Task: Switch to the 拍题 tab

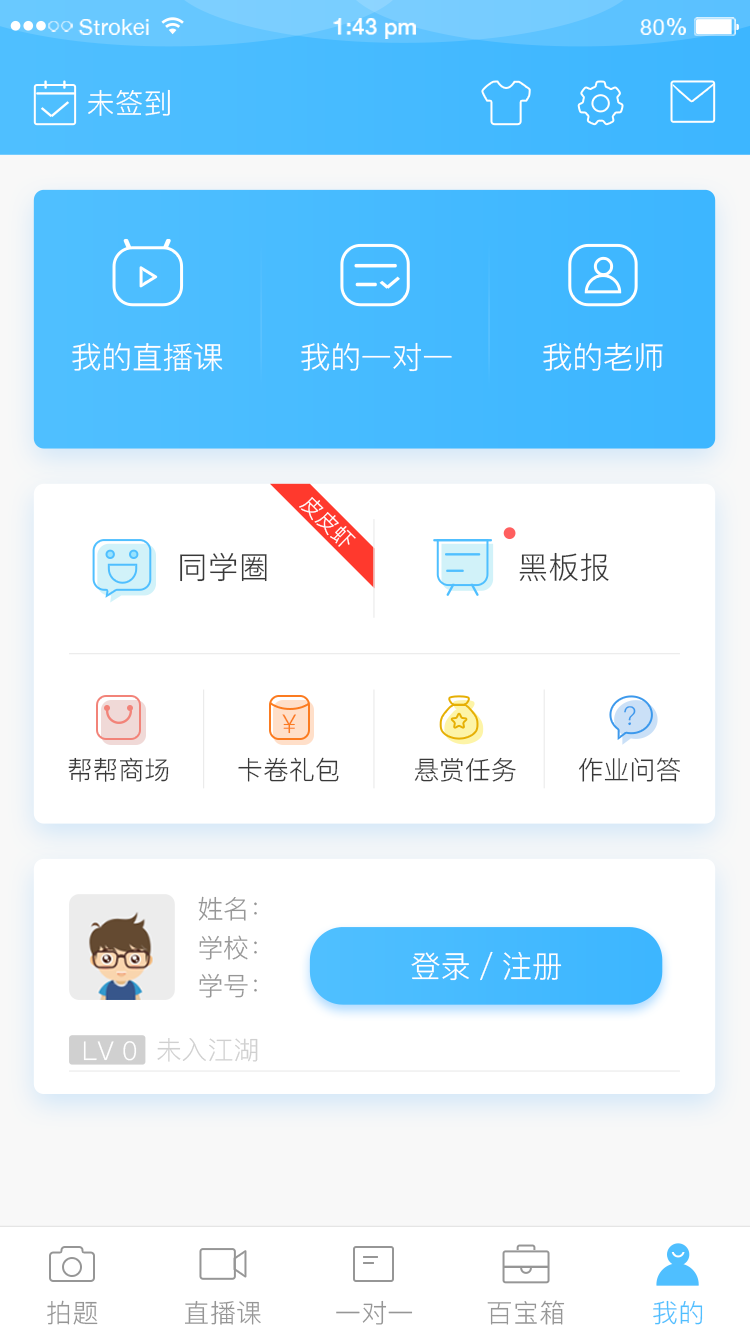Action: pyautogui.click(x=73, y=1284)
